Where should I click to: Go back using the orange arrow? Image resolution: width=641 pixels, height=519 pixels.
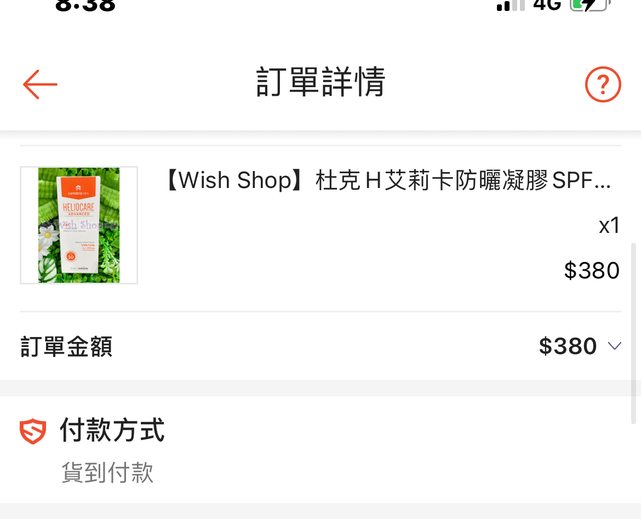pyautogui.click(x=40, y=84)
